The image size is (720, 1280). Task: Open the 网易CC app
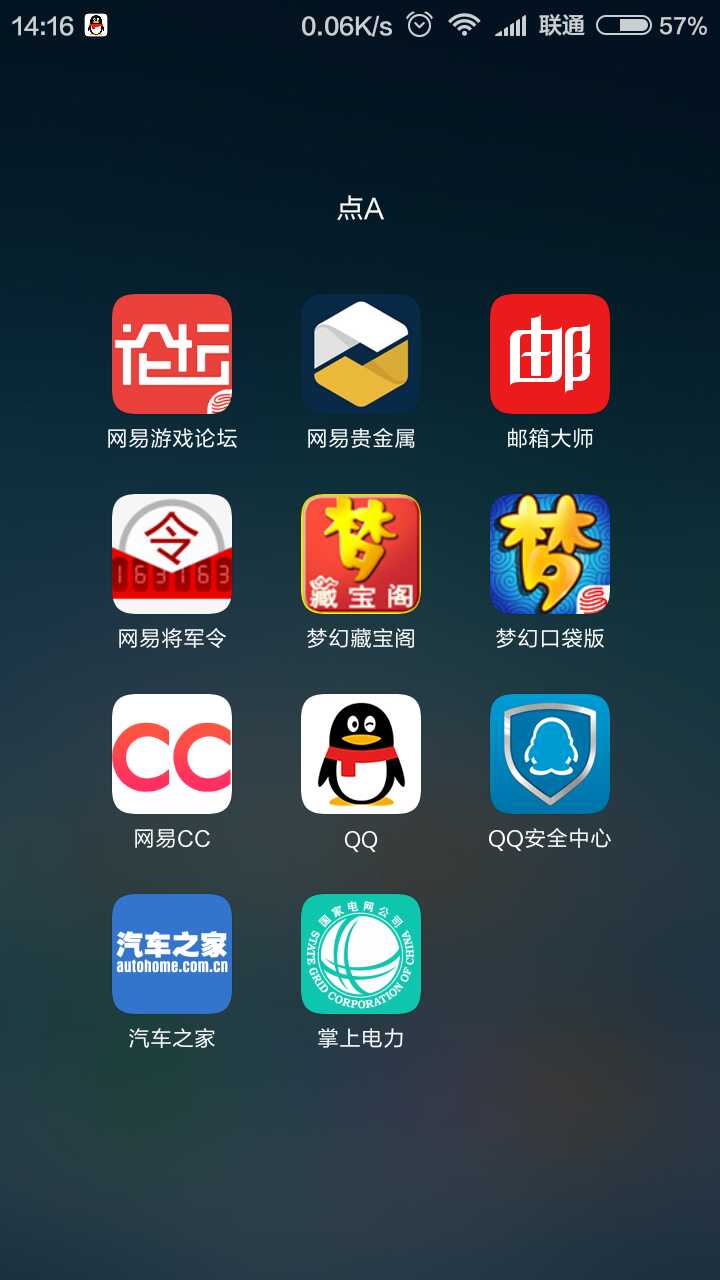point(172,754)
